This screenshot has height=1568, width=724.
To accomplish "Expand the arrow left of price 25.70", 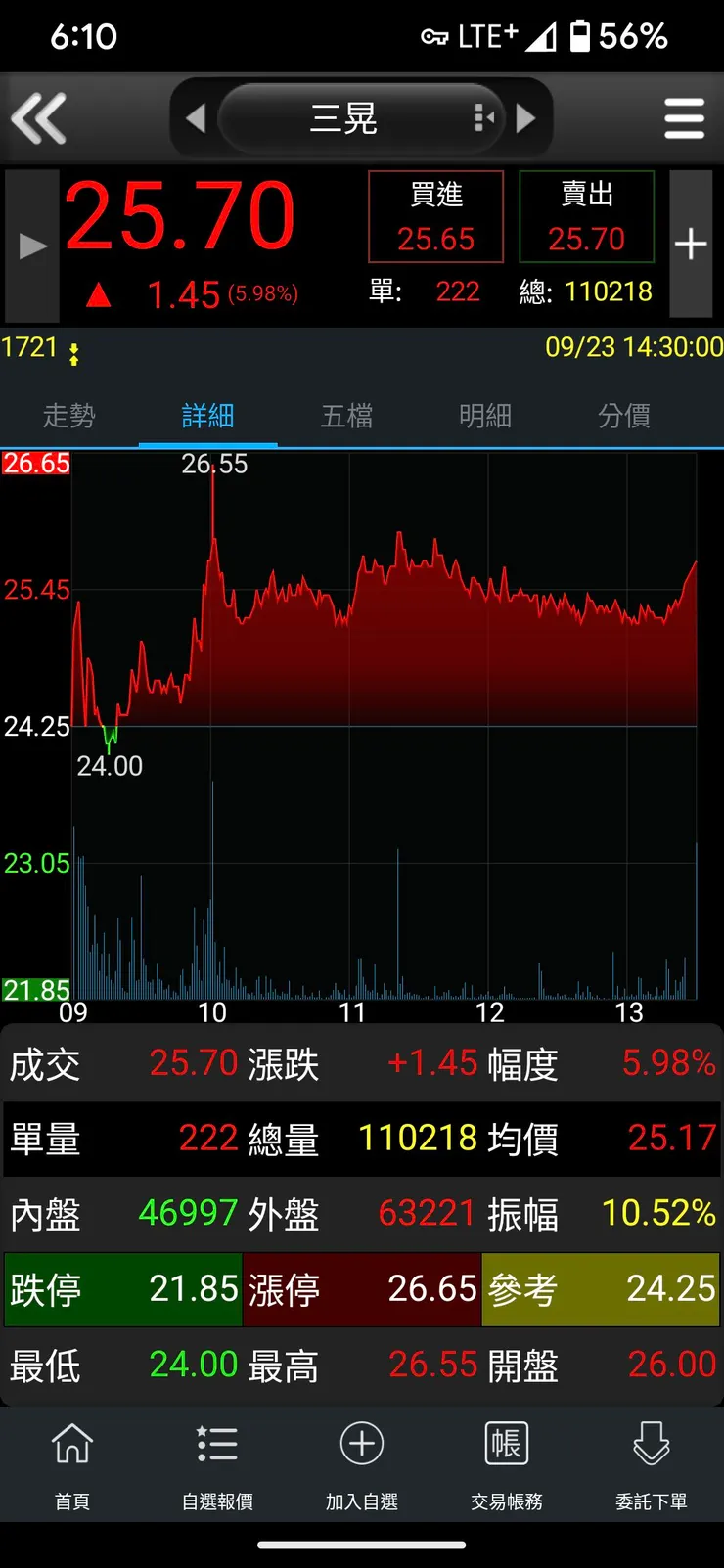I will 32,246.
